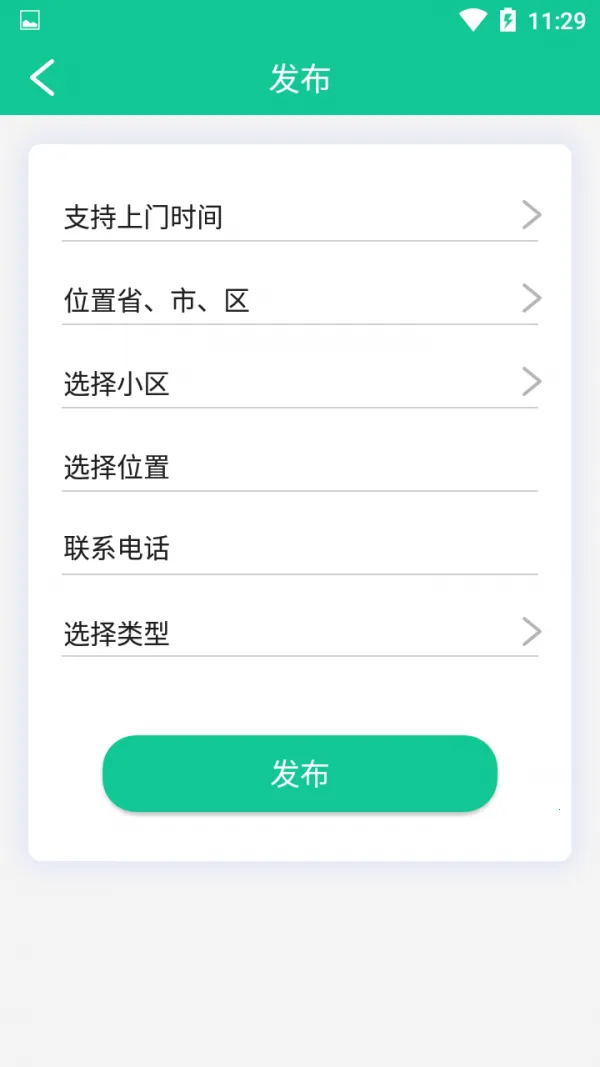Open the 选择小区 selector
The image size is (600, 1067).
299,383
